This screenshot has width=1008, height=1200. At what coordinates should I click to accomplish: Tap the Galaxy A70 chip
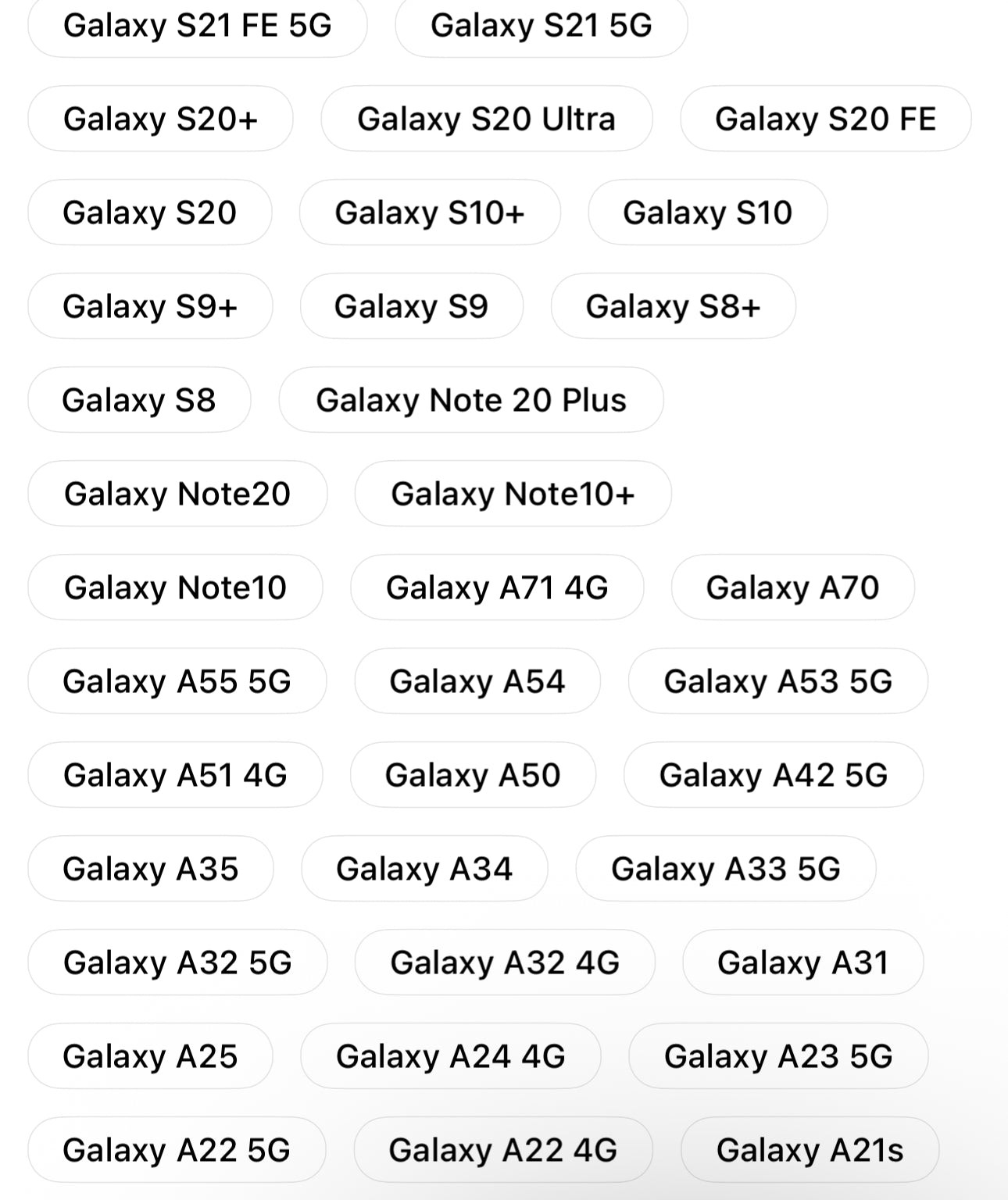792,587
